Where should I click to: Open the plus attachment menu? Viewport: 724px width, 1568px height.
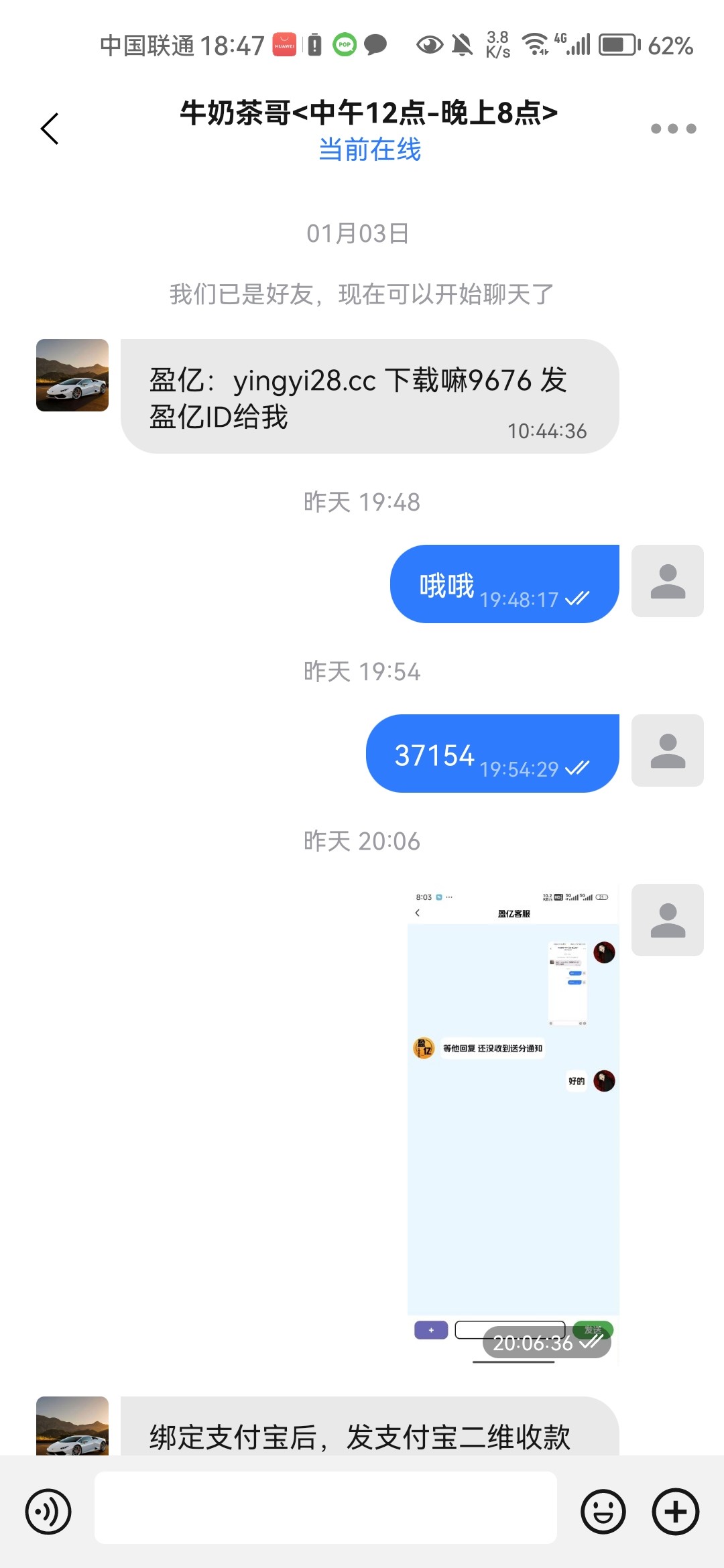pos(675,1512)
